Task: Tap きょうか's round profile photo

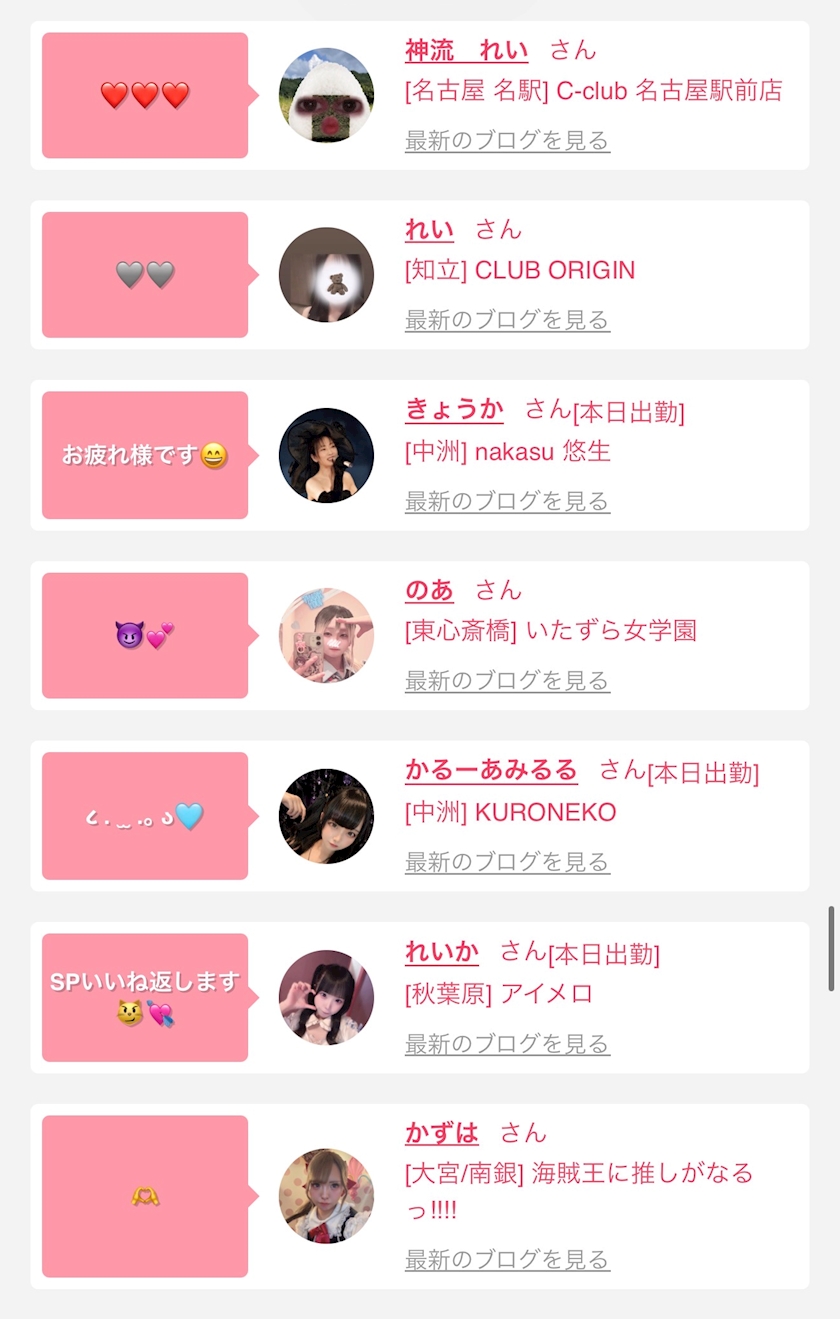Action: click(x=326, y=455)
